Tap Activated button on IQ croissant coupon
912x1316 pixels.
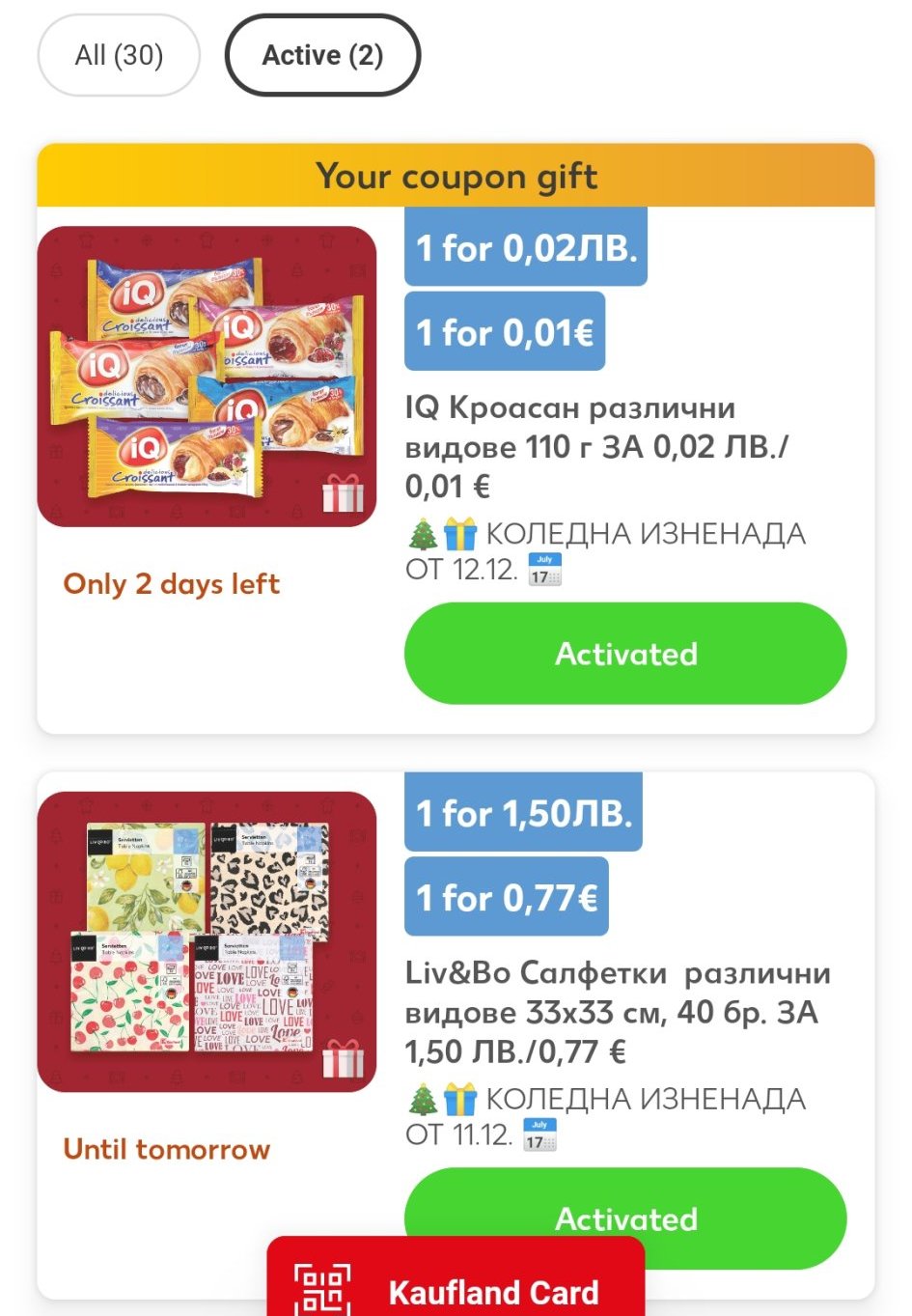[x=624, y=654]
